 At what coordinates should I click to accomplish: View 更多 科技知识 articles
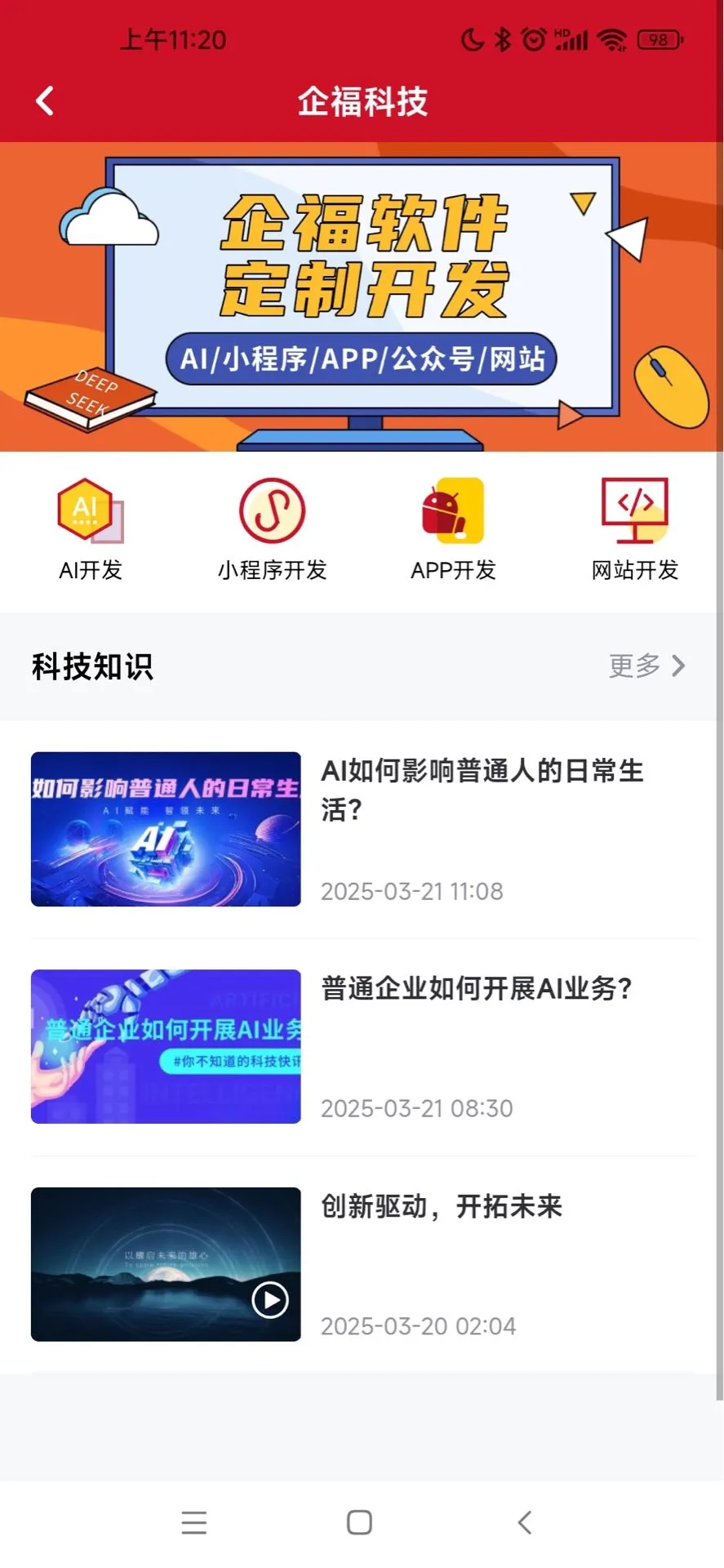point(646,666)
